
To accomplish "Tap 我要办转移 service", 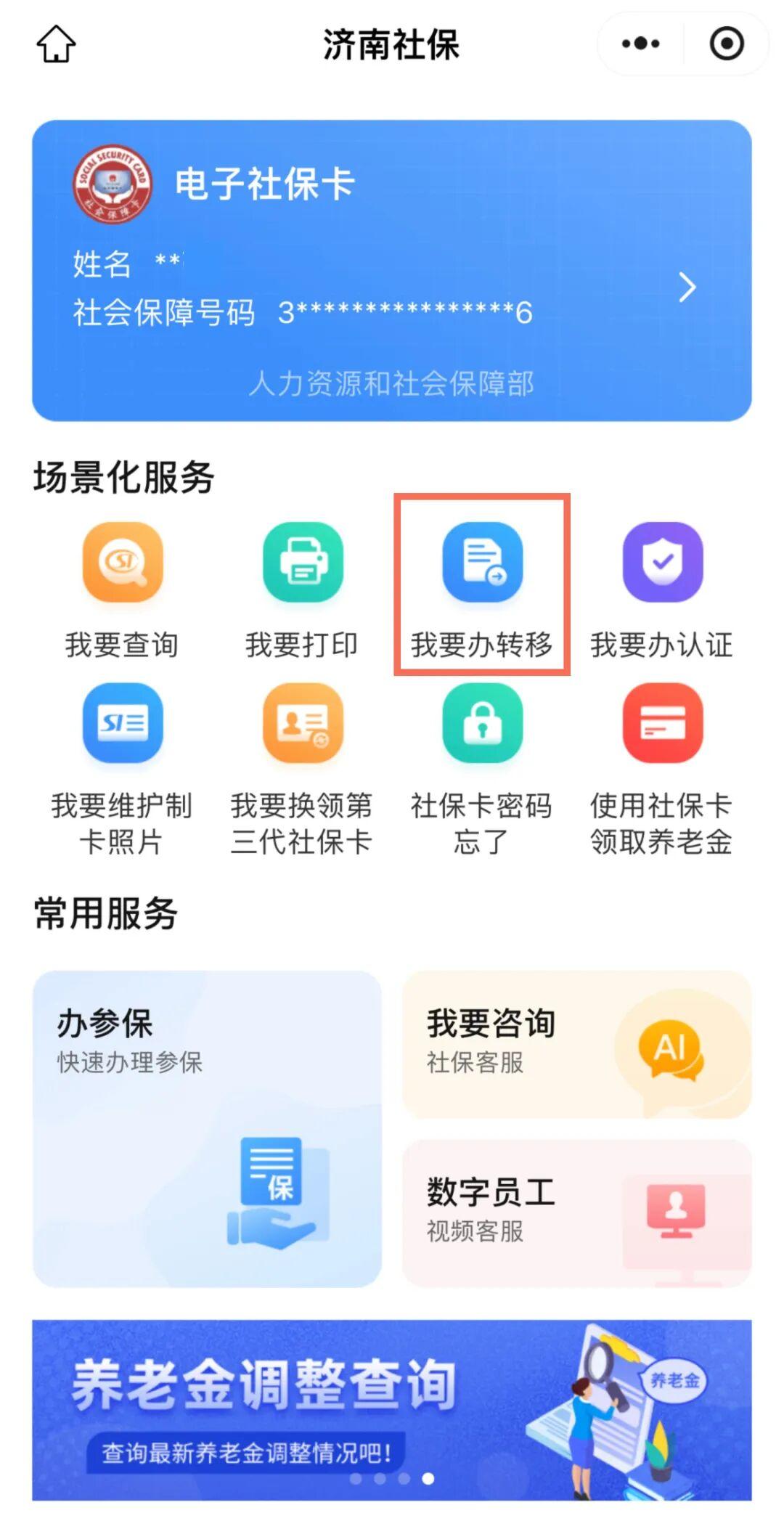I will 482,588.
